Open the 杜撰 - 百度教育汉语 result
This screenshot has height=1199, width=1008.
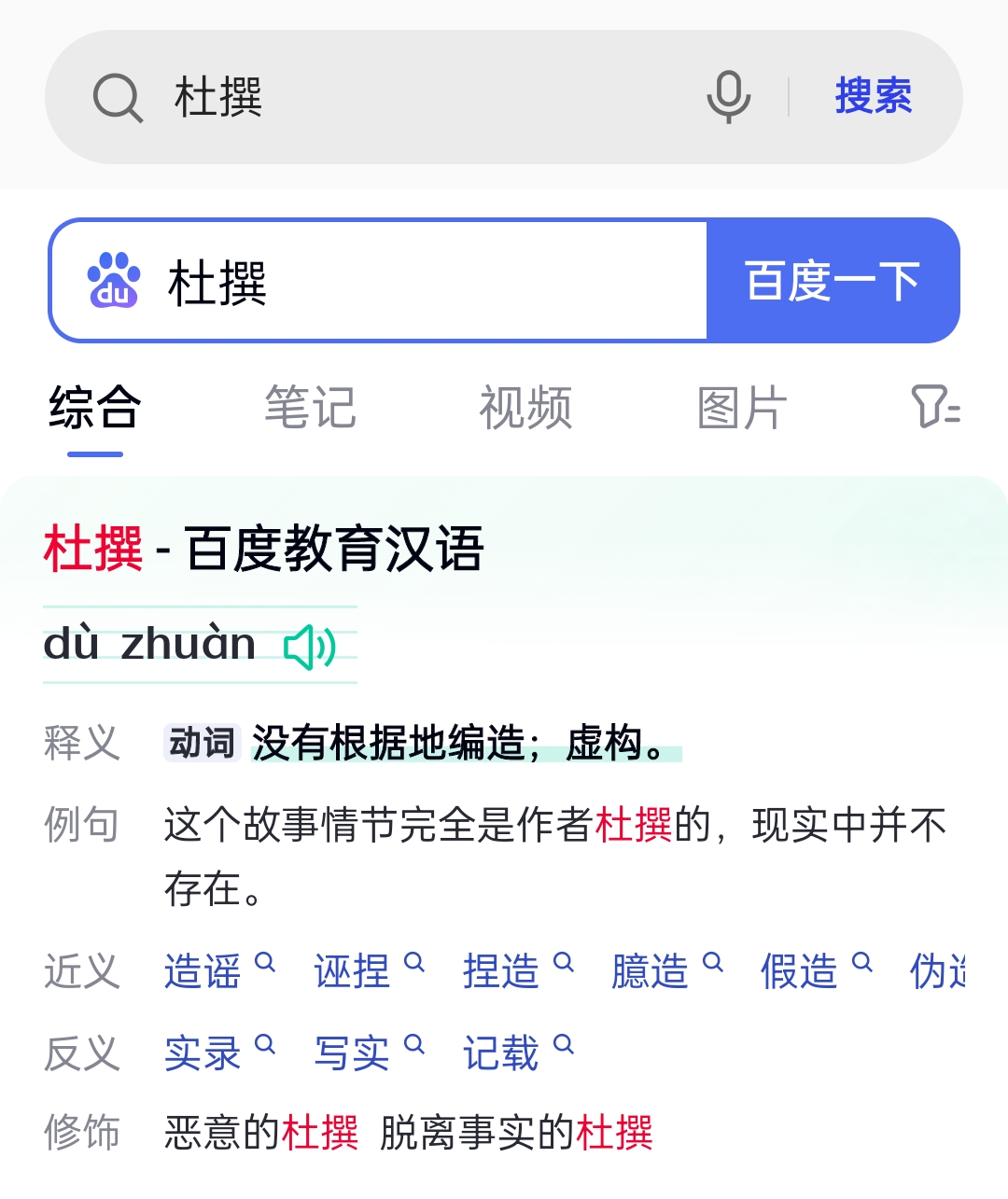click(264, 549)
